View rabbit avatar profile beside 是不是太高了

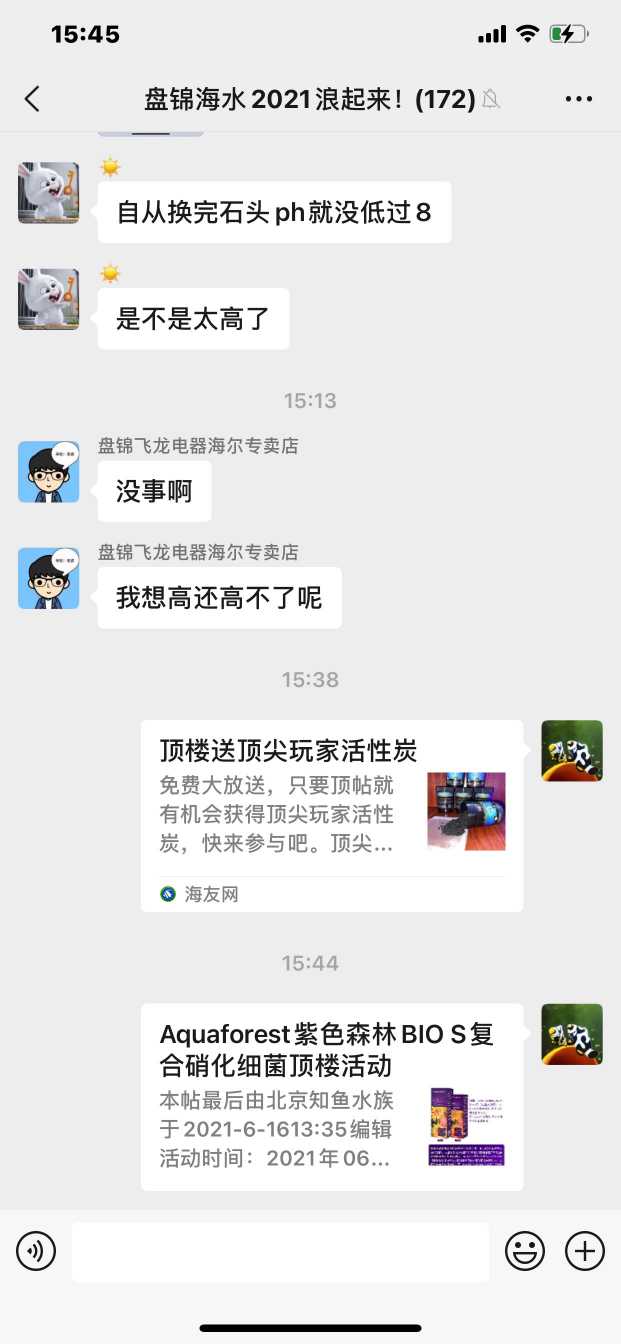click(x=48, y=299)
